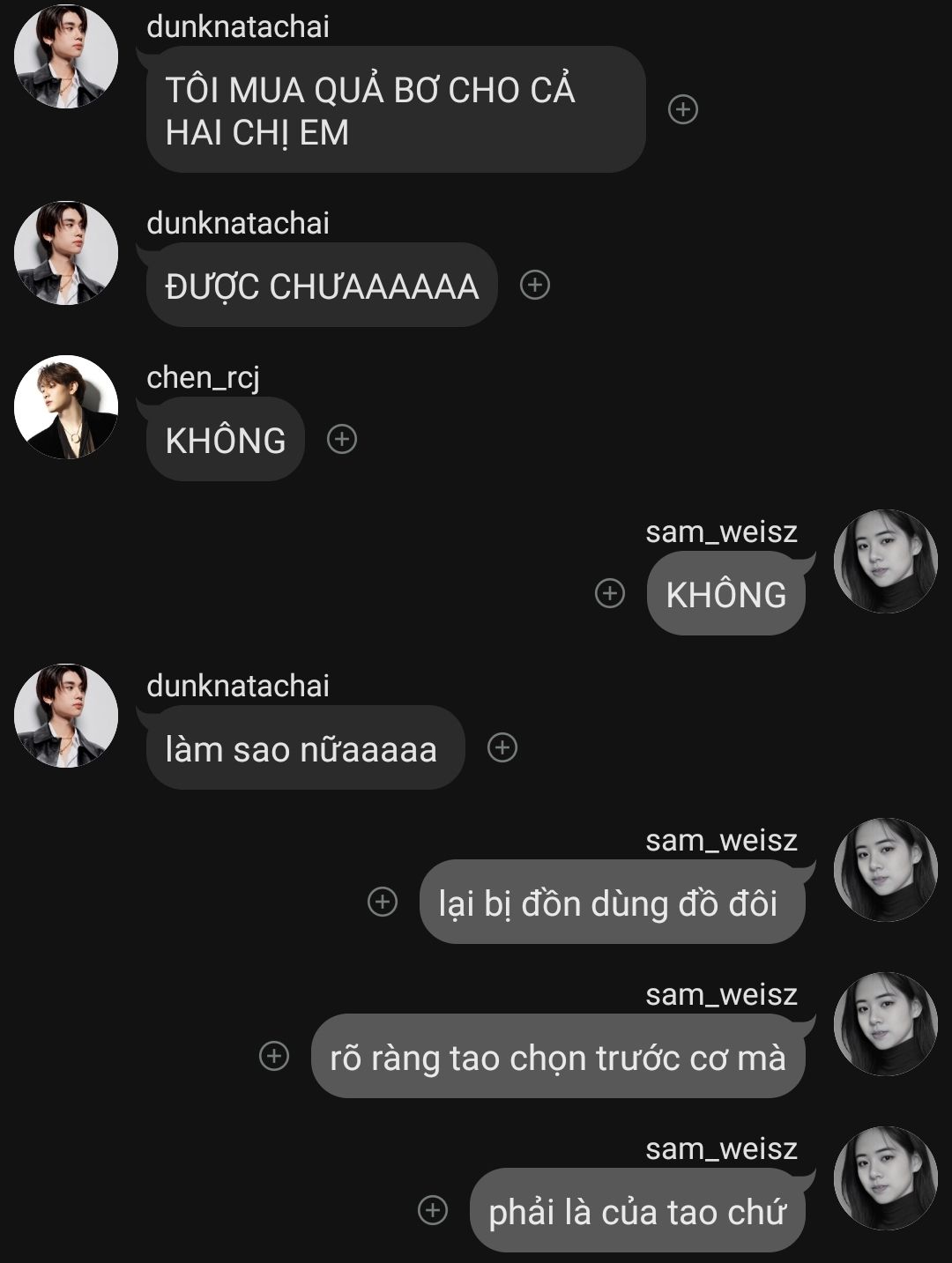
Task: View dunknatachai's avatar beside "làm sao nữaaaaa"
Action: [66, 716]
